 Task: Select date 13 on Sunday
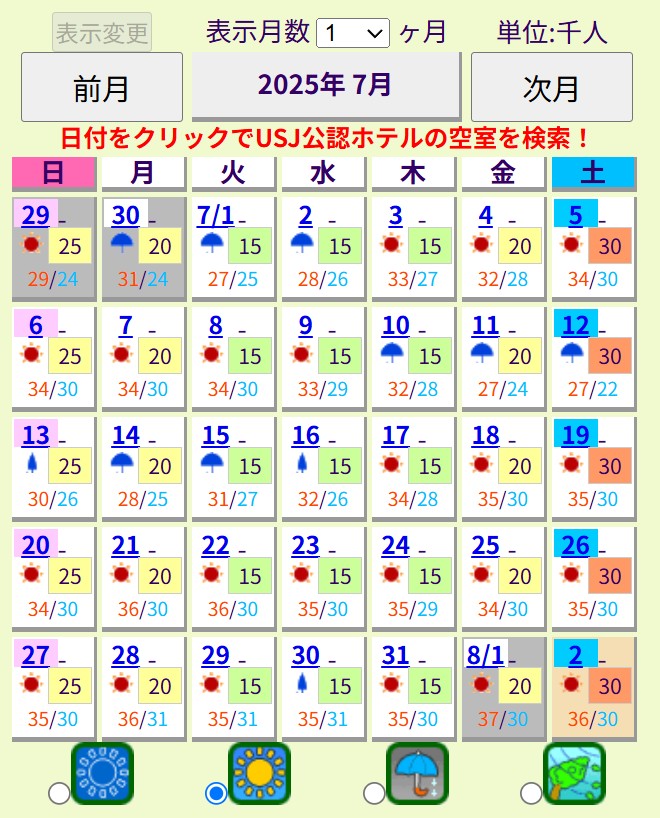click(x=35, y=436)
